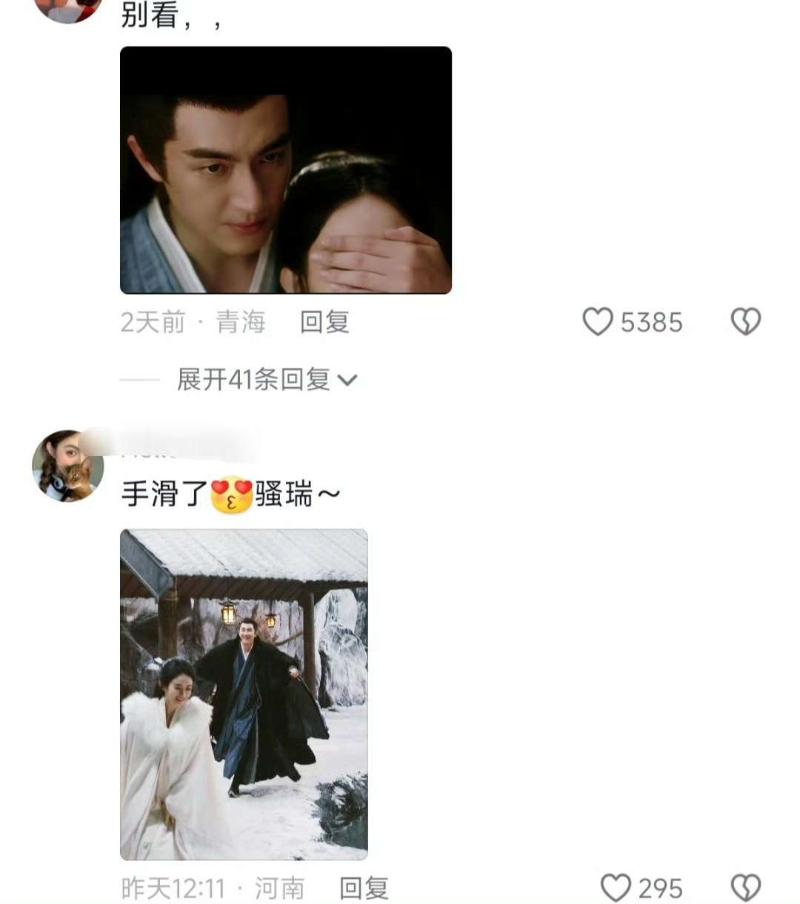Dislike the comment posted 昨天12:11
Screen dimensions: 800x904
pos(745,887)
